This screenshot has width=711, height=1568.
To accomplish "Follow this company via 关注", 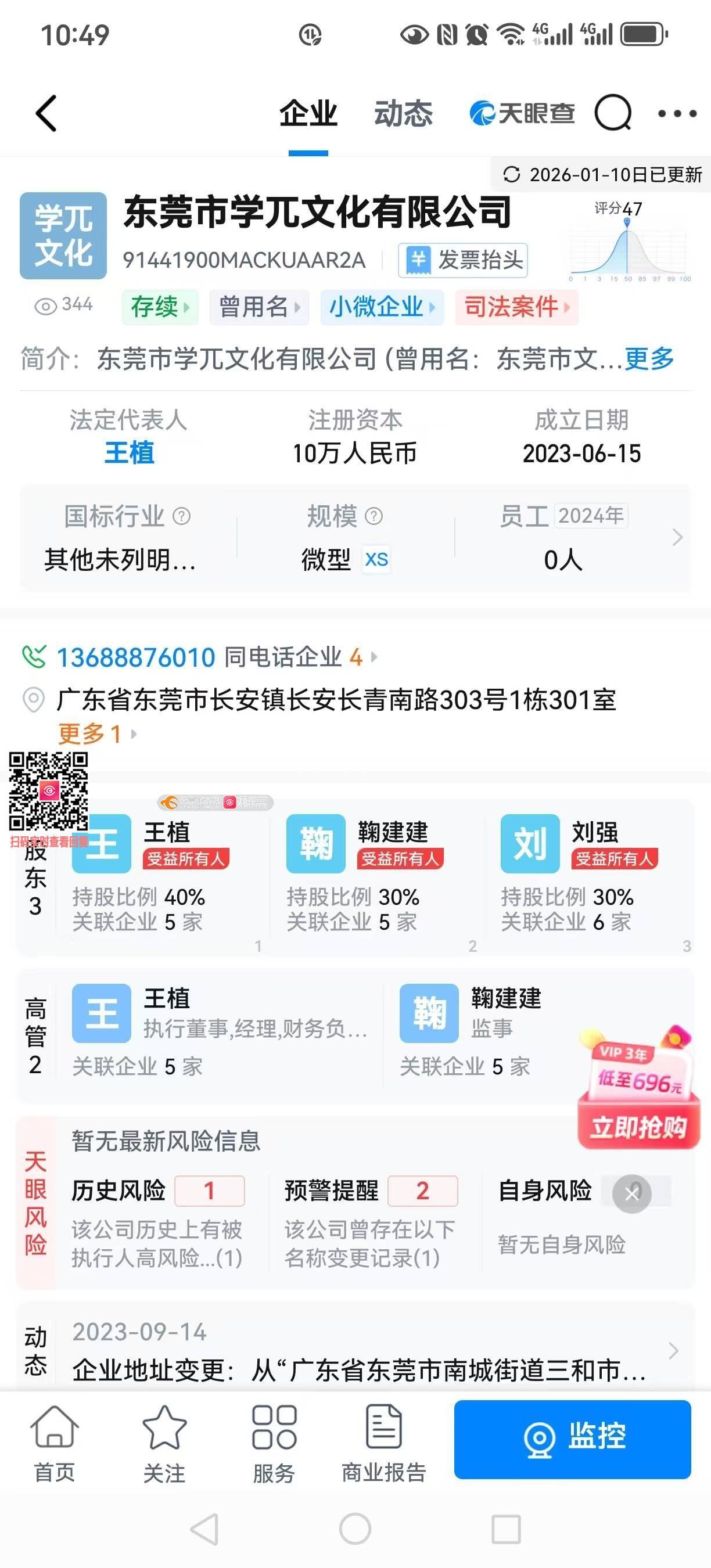I will [x=164, y=1444].
